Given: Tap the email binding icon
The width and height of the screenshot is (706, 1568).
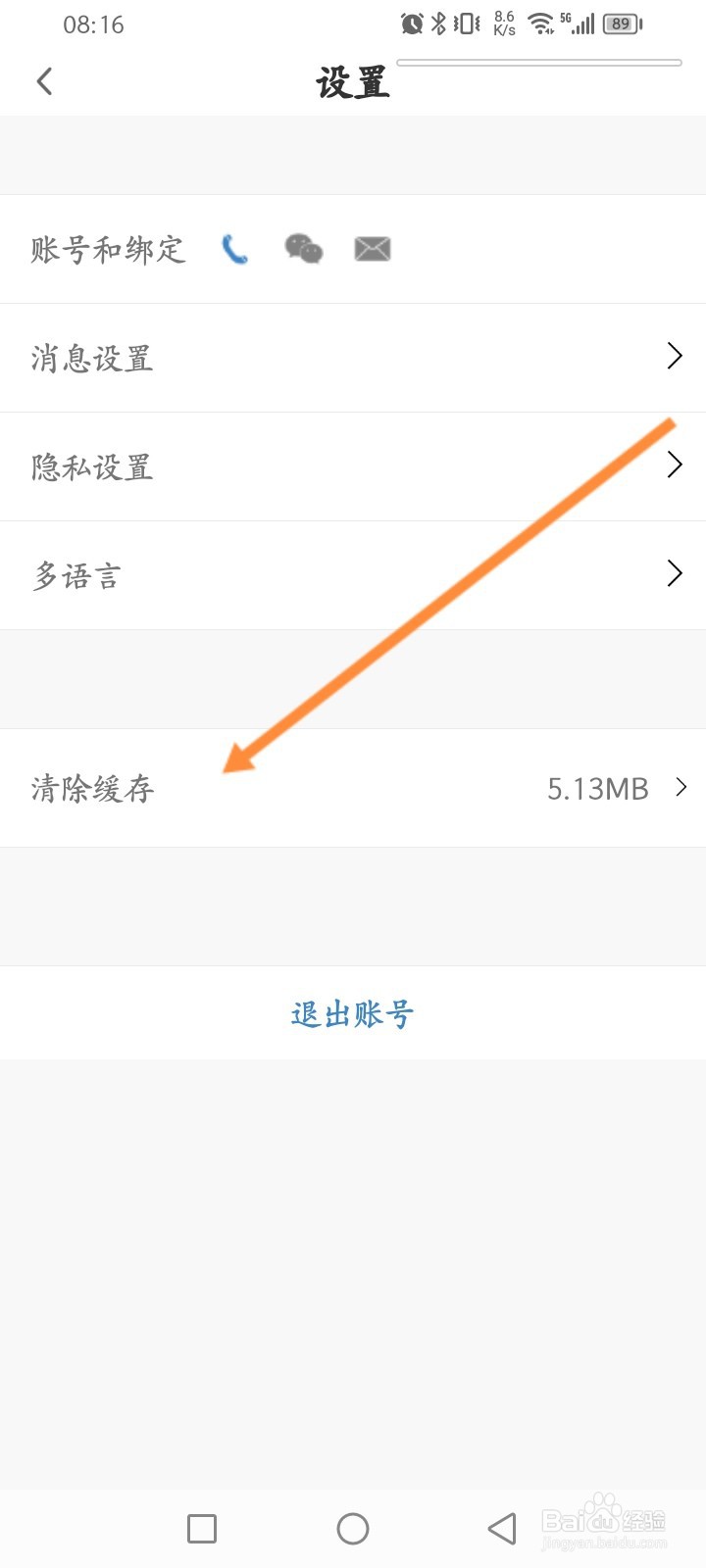Looking at the screenshot, I should tap(372, 249).
